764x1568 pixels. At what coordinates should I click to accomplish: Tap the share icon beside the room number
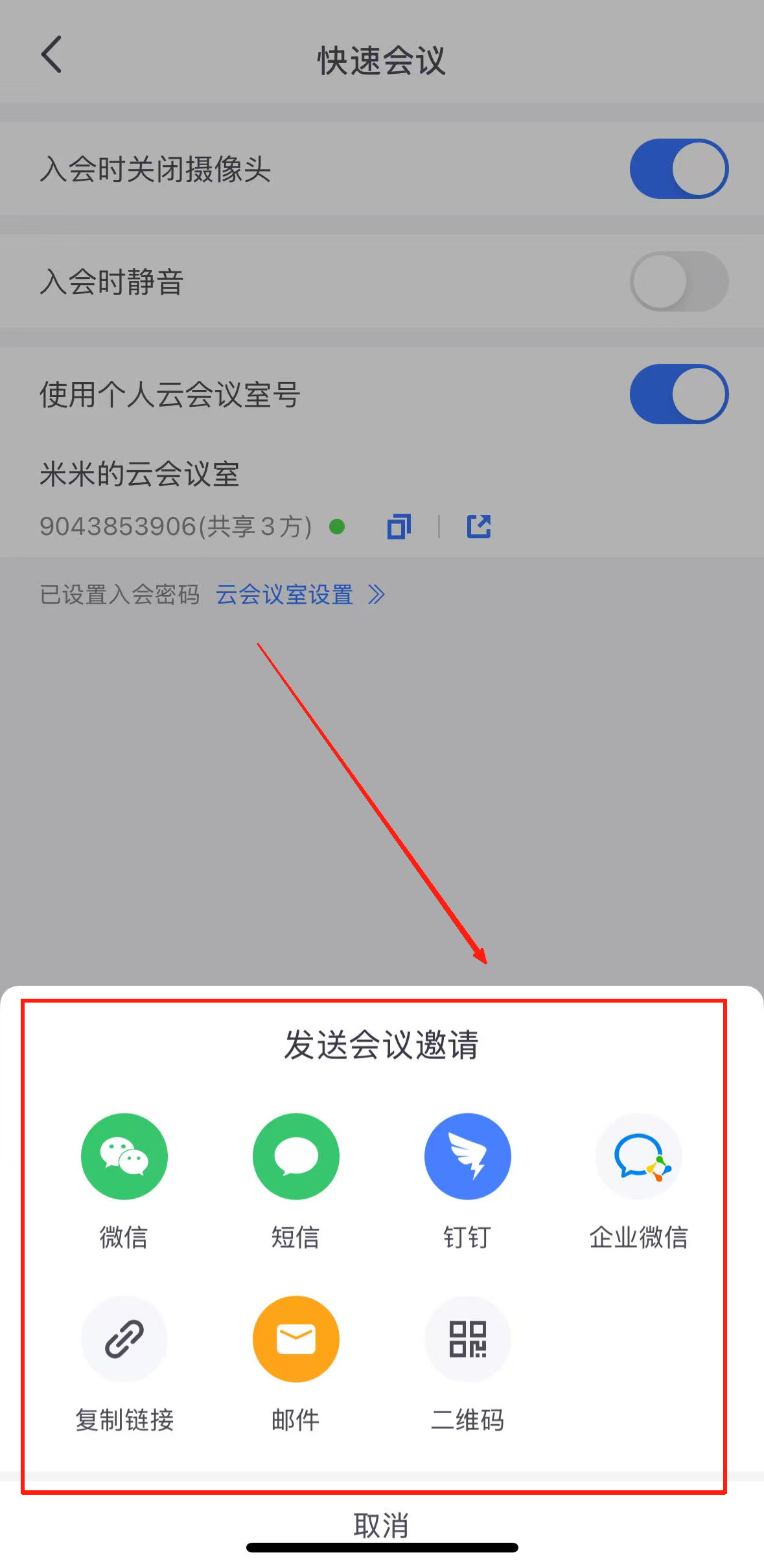[479, 527]
